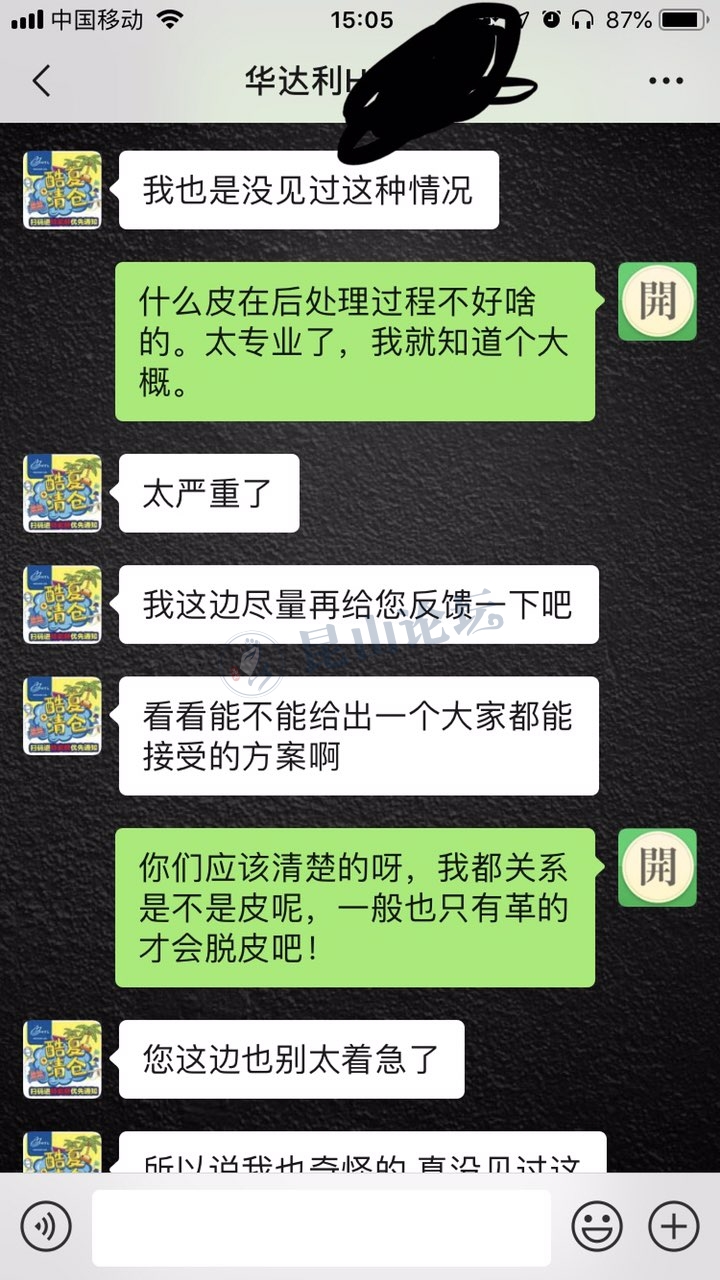
Task: Open contact avatar beside 太严重了
Action: 63,493
